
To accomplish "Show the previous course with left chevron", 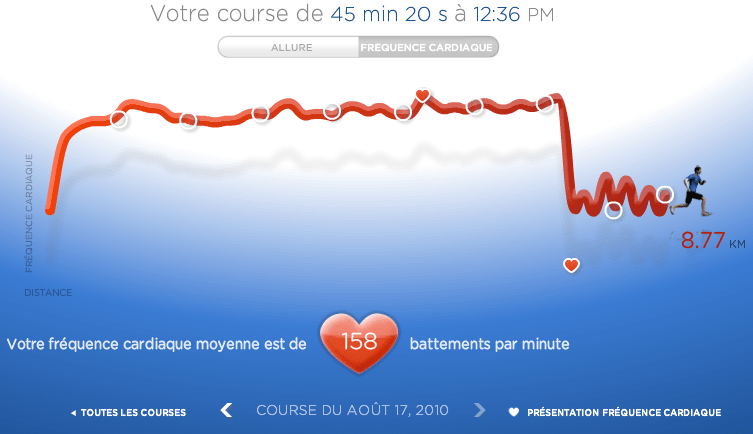I will (227, 410).
